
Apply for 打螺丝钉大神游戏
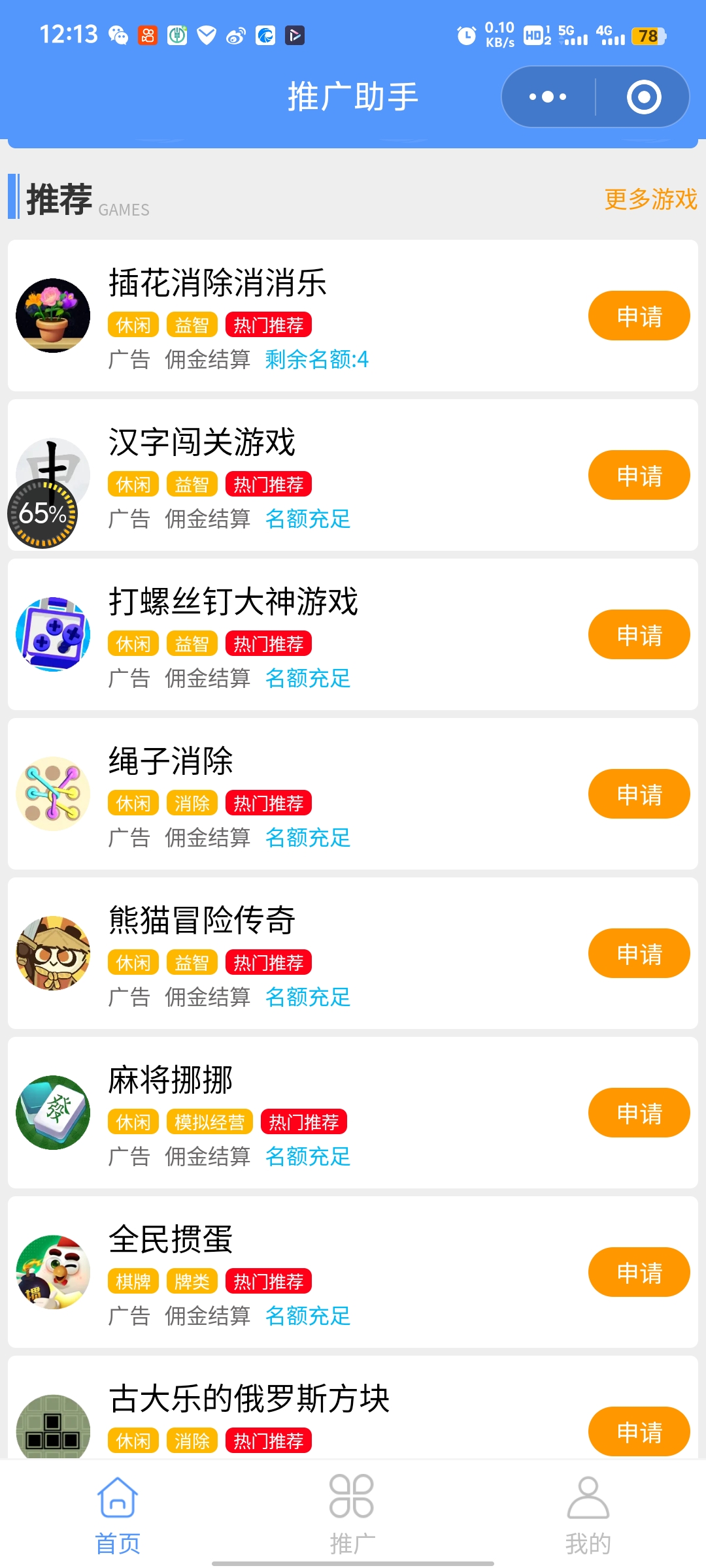click(x=639, y=635)
